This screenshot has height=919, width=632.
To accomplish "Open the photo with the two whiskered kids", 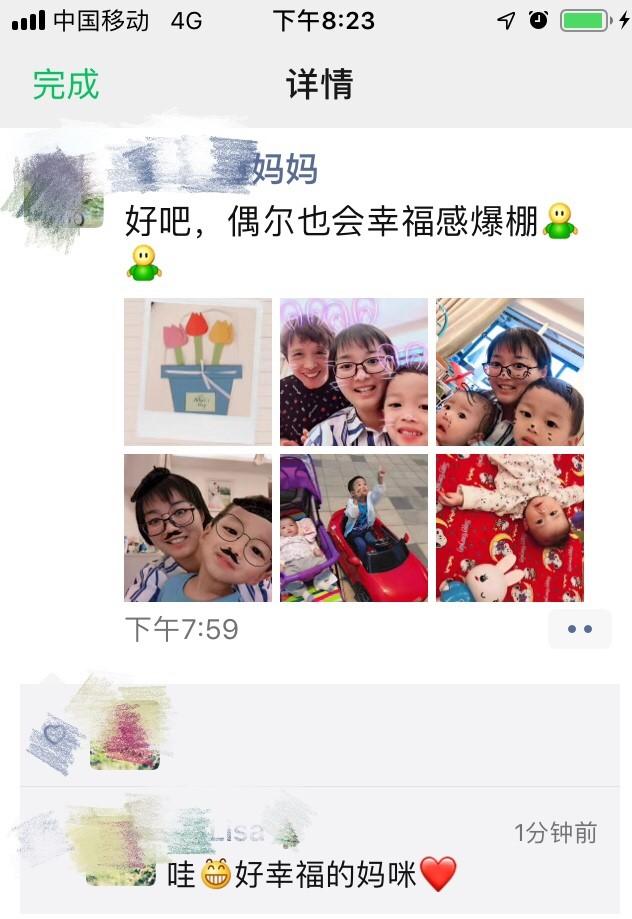I will (x=510, y=372).
